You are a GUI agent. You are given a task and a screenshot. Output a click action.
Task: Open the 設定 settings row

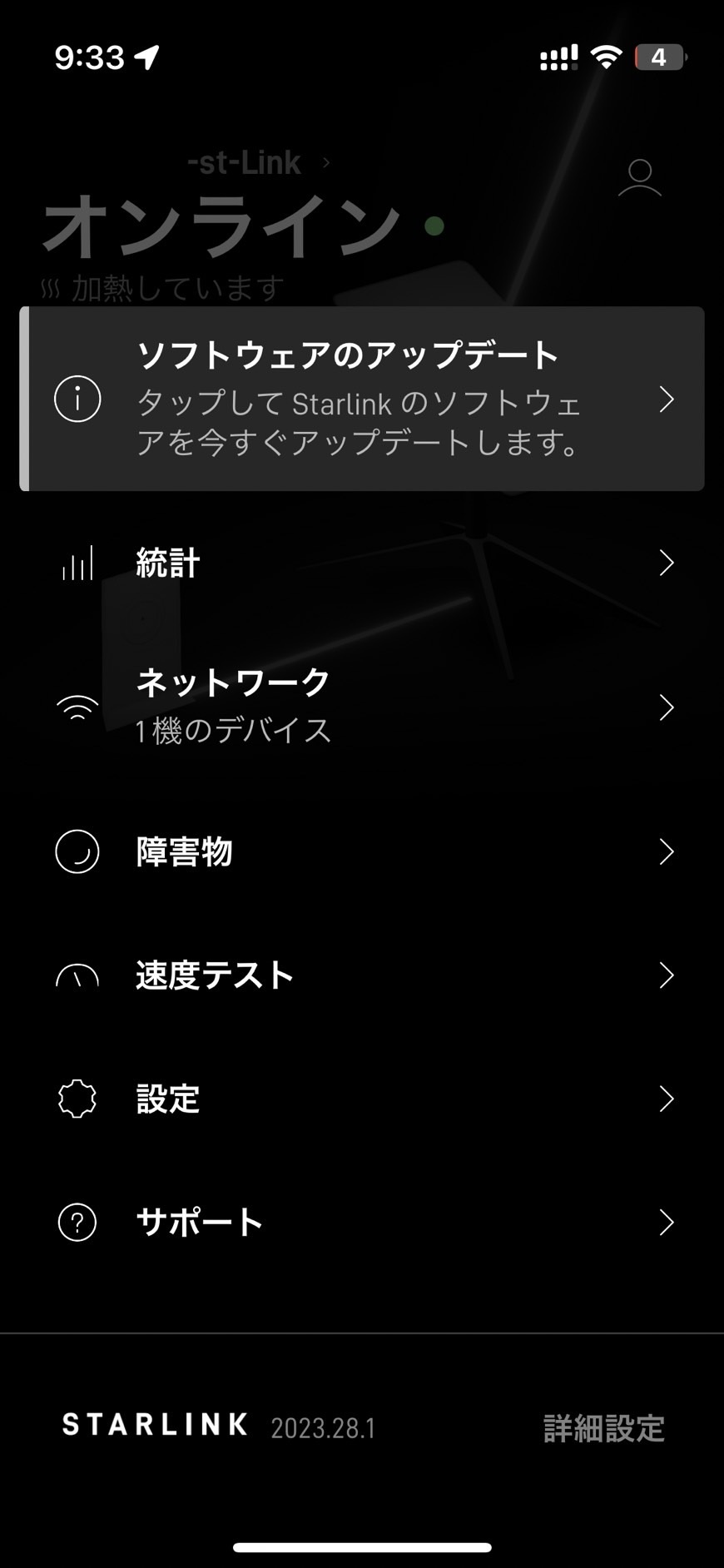pos(362,1099)
